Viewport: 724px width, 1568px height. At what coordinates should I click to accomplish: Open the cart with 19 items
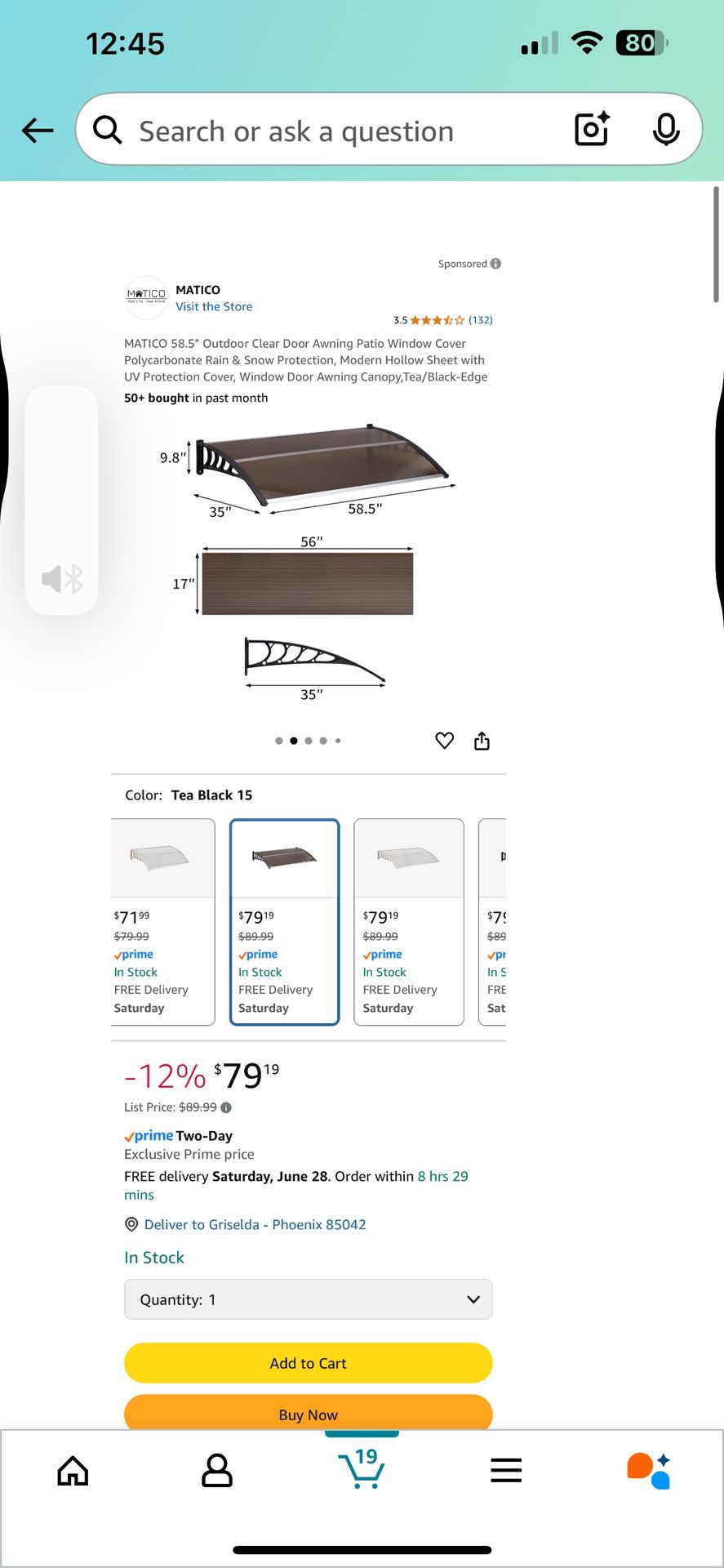[x=362, y=1469]
